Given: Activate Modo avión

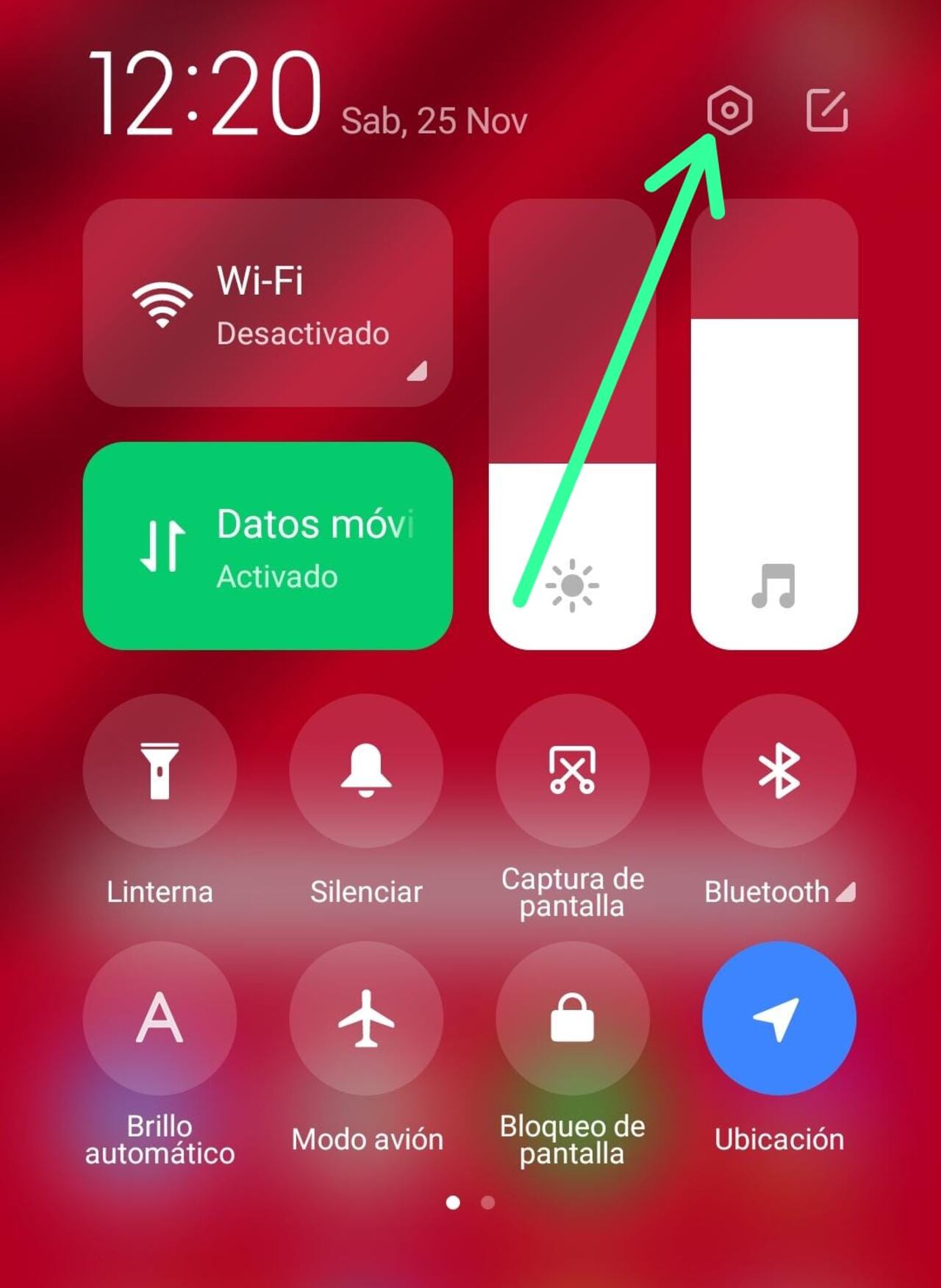Looking at the screenshot, I should point(366,1018).
